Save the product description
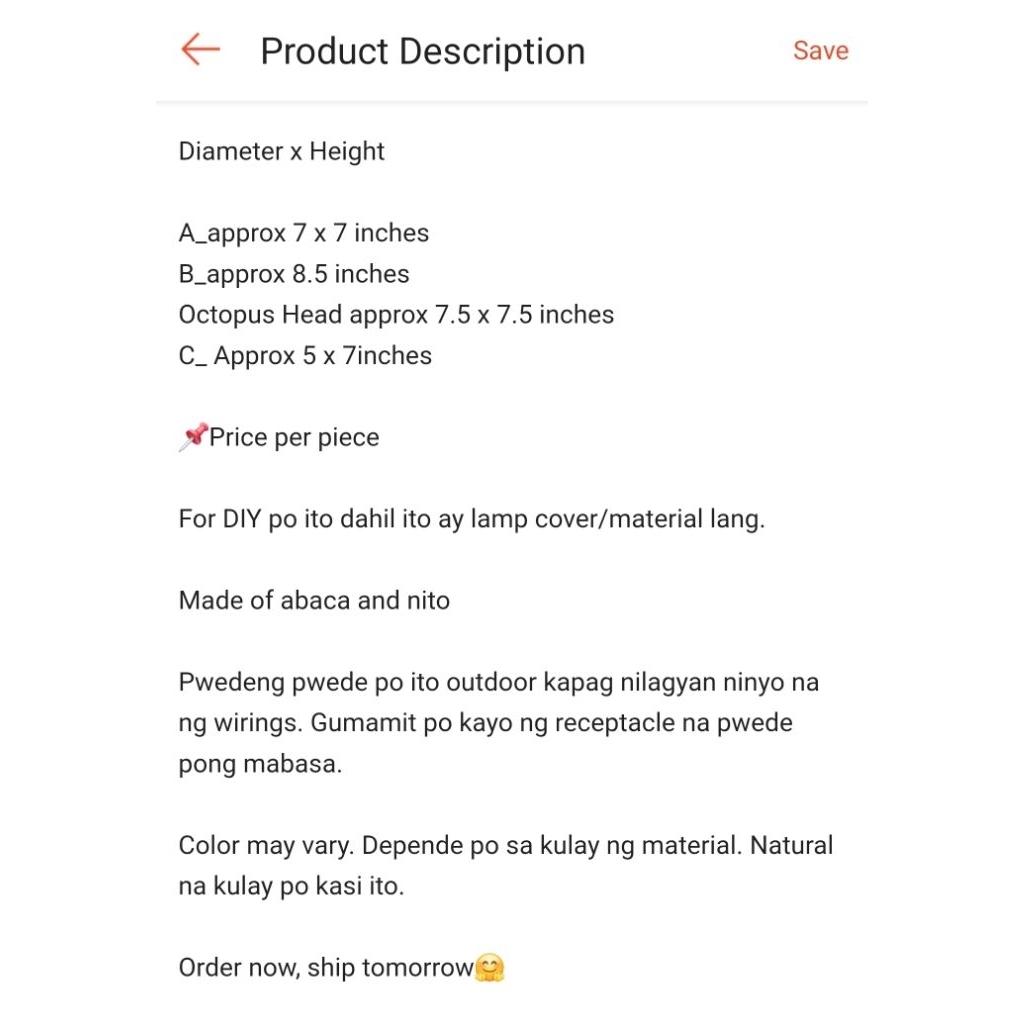The image size is (1024, 1024). (x=820, y=51)
